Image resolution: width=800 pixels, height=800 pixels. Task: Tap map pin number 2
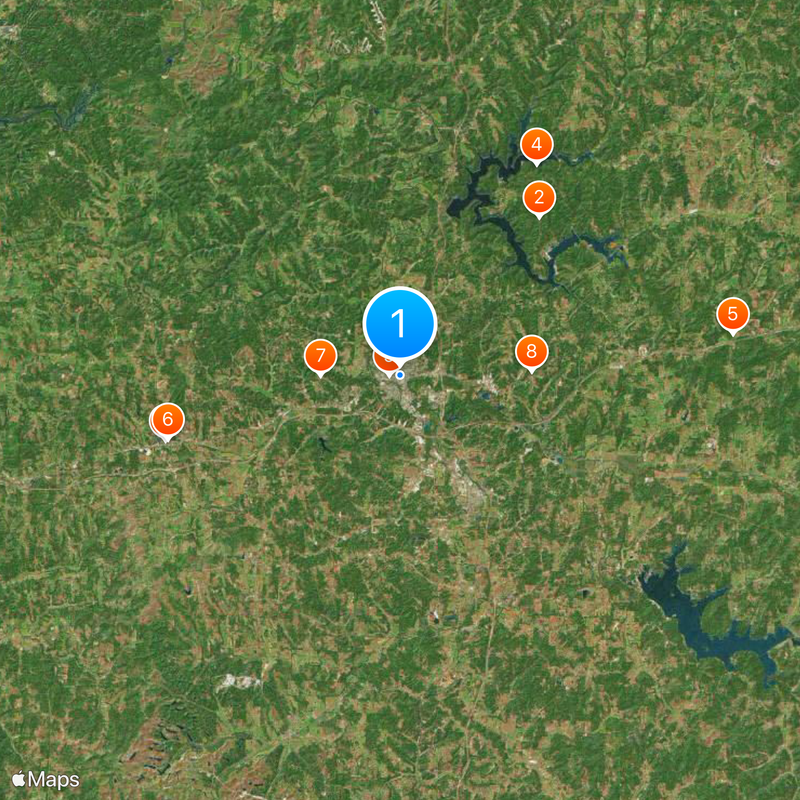[539, 197]
